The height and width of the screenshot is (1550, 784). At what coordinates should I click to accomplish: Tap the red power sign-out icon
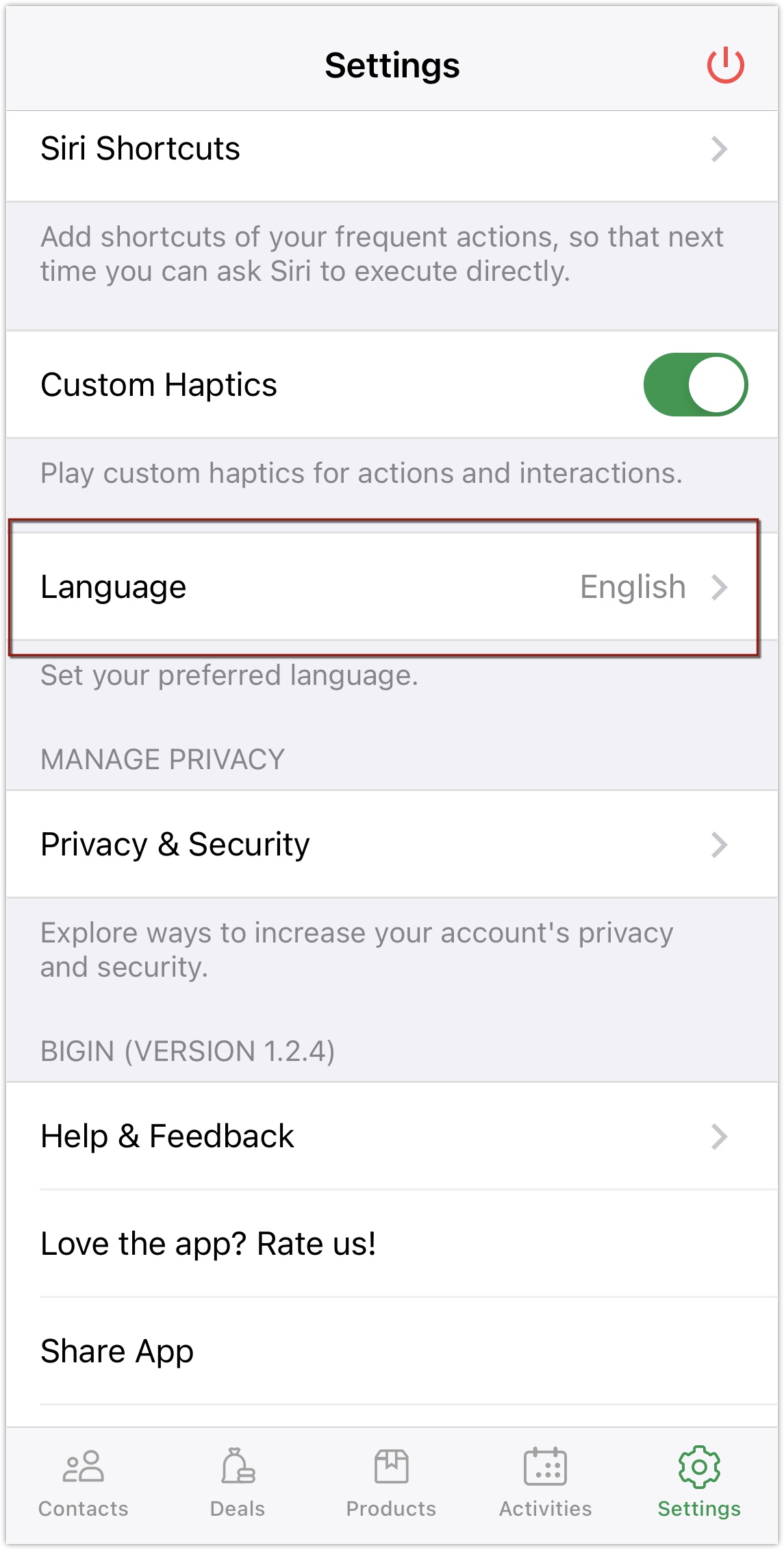pyautogui.click(x=725, y=66)
